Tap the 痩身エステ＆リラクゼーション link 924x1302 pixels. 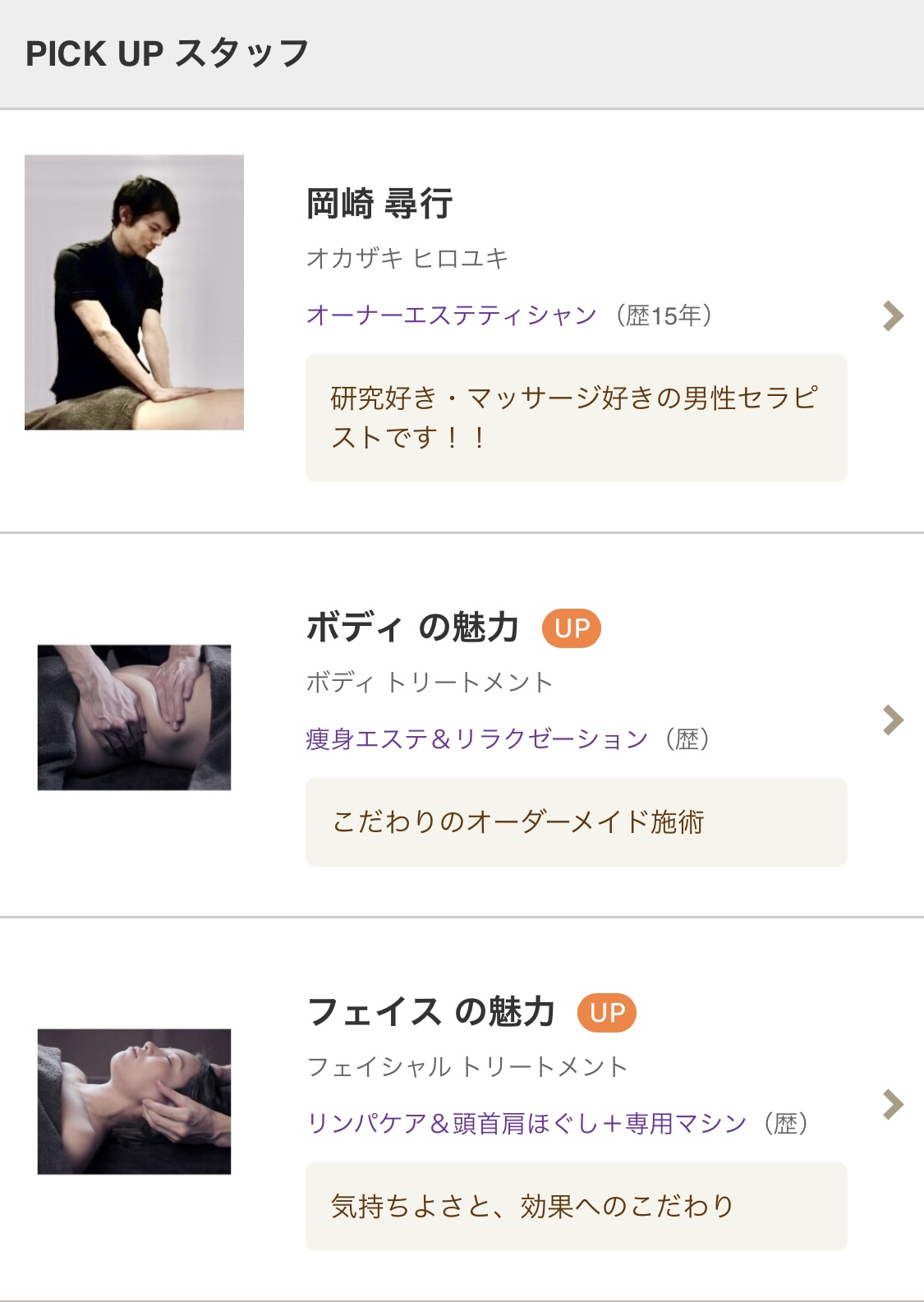[476, 739]
